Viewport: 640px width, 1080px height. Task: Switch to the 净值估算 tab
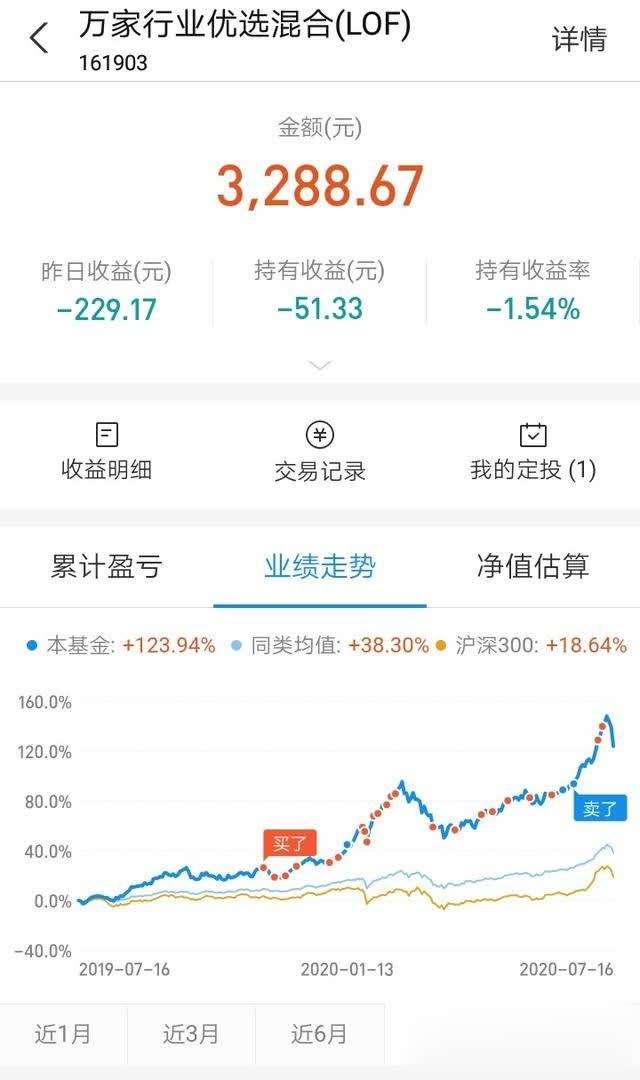click(533, 566)
